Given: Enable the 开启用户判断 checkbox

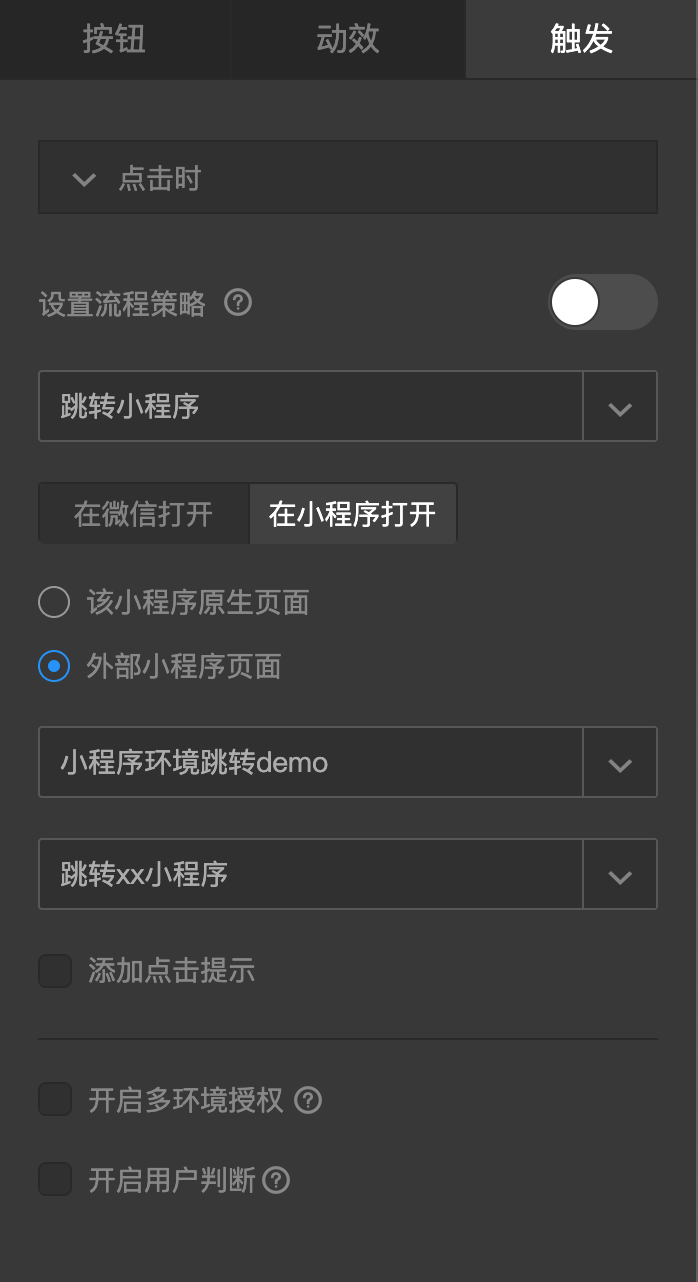Looking at the screenshot, I should (55, 1179).
